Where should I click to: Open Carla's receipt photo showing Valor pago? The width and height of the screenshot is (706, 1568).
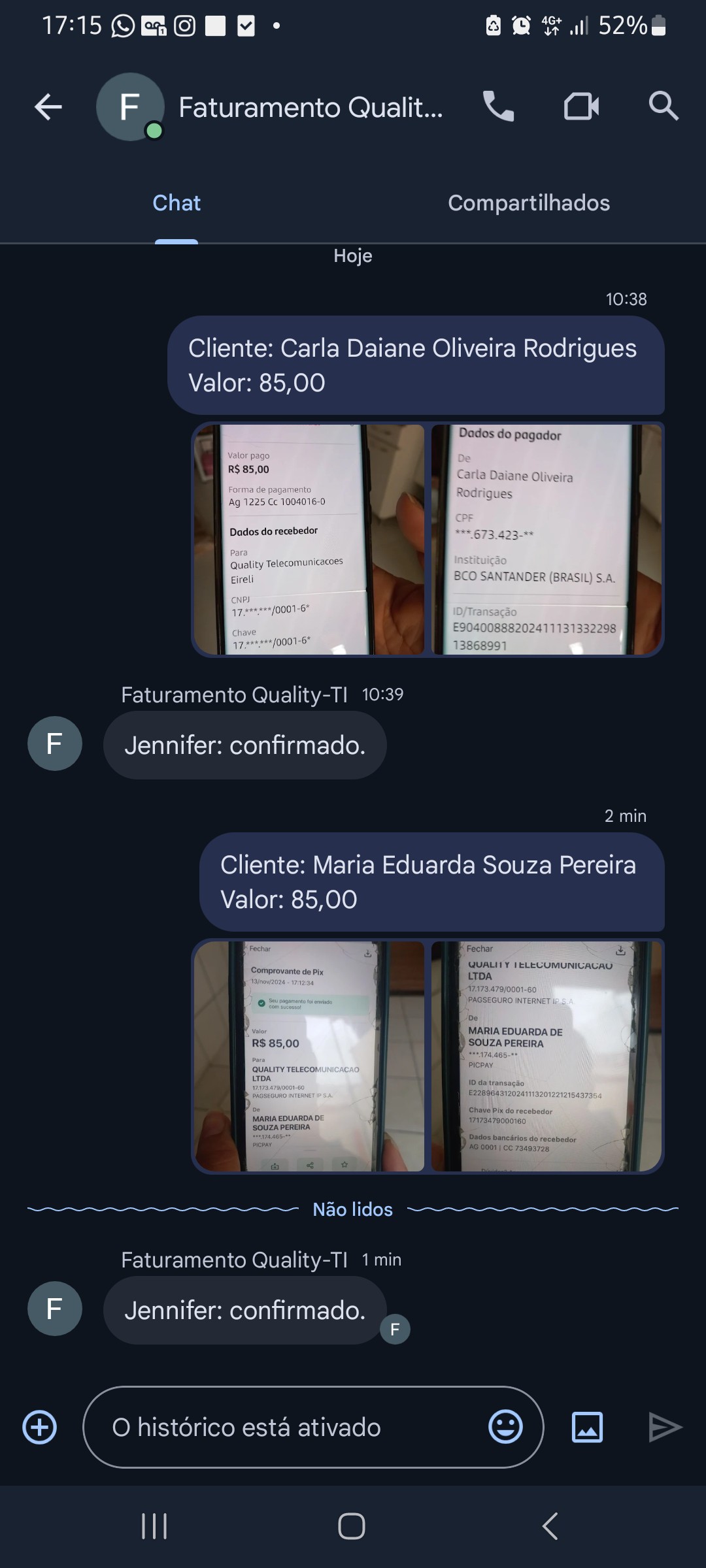pyautogui.click(x=309, y=539)
